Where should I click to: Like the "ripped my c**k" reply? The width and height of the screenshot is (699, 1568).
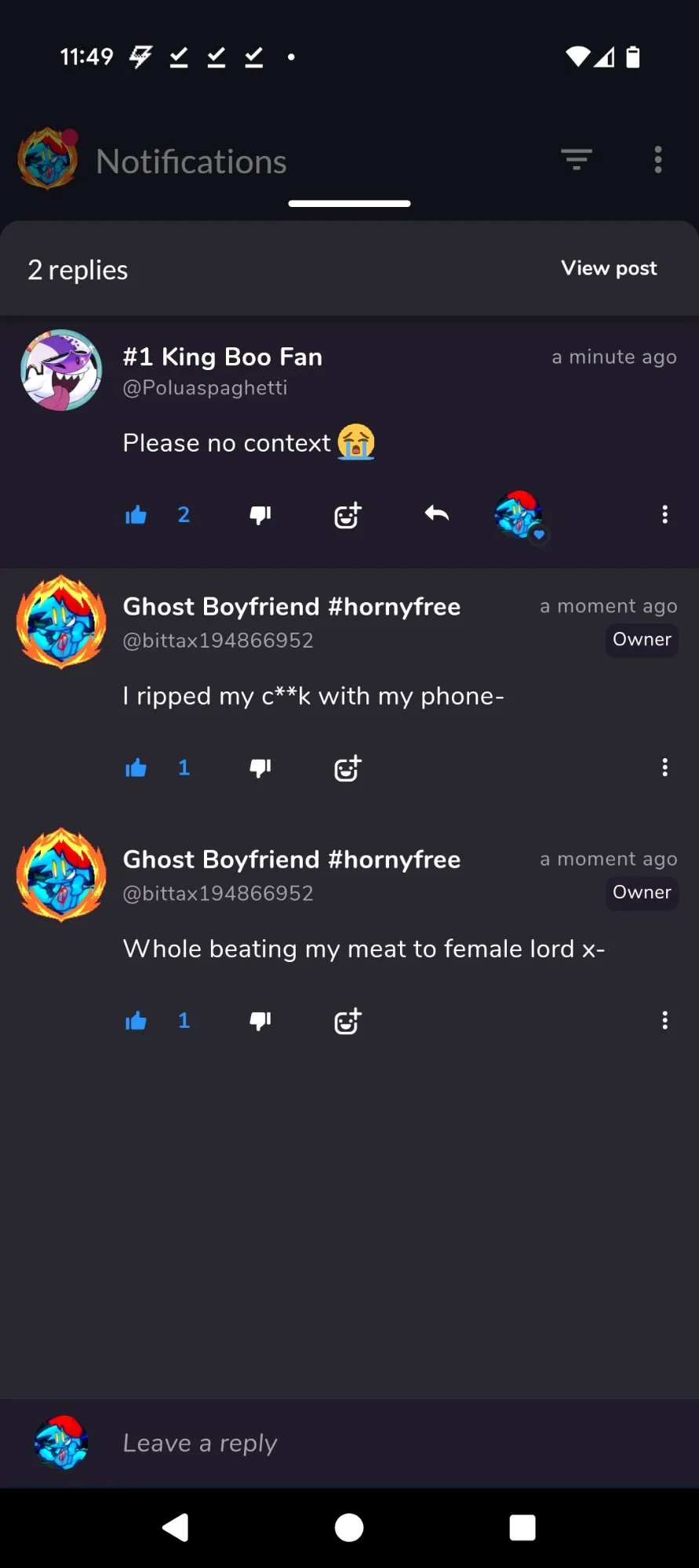pyautogui.click(x=137, y=768)
